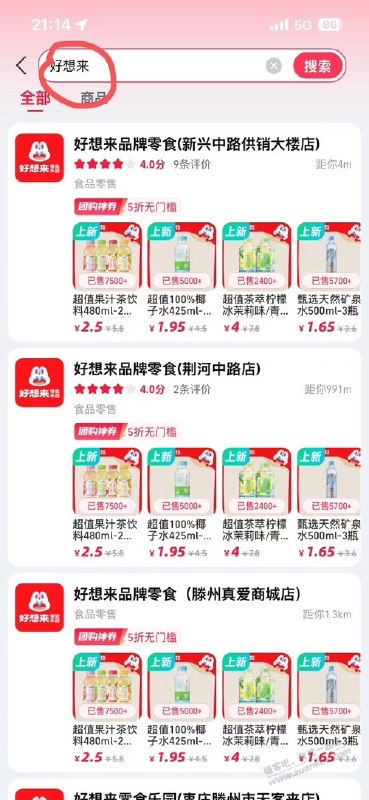This screenshot has height=800, width=369.
Task: Go back using the back arrow
Action: pos(21,66)
